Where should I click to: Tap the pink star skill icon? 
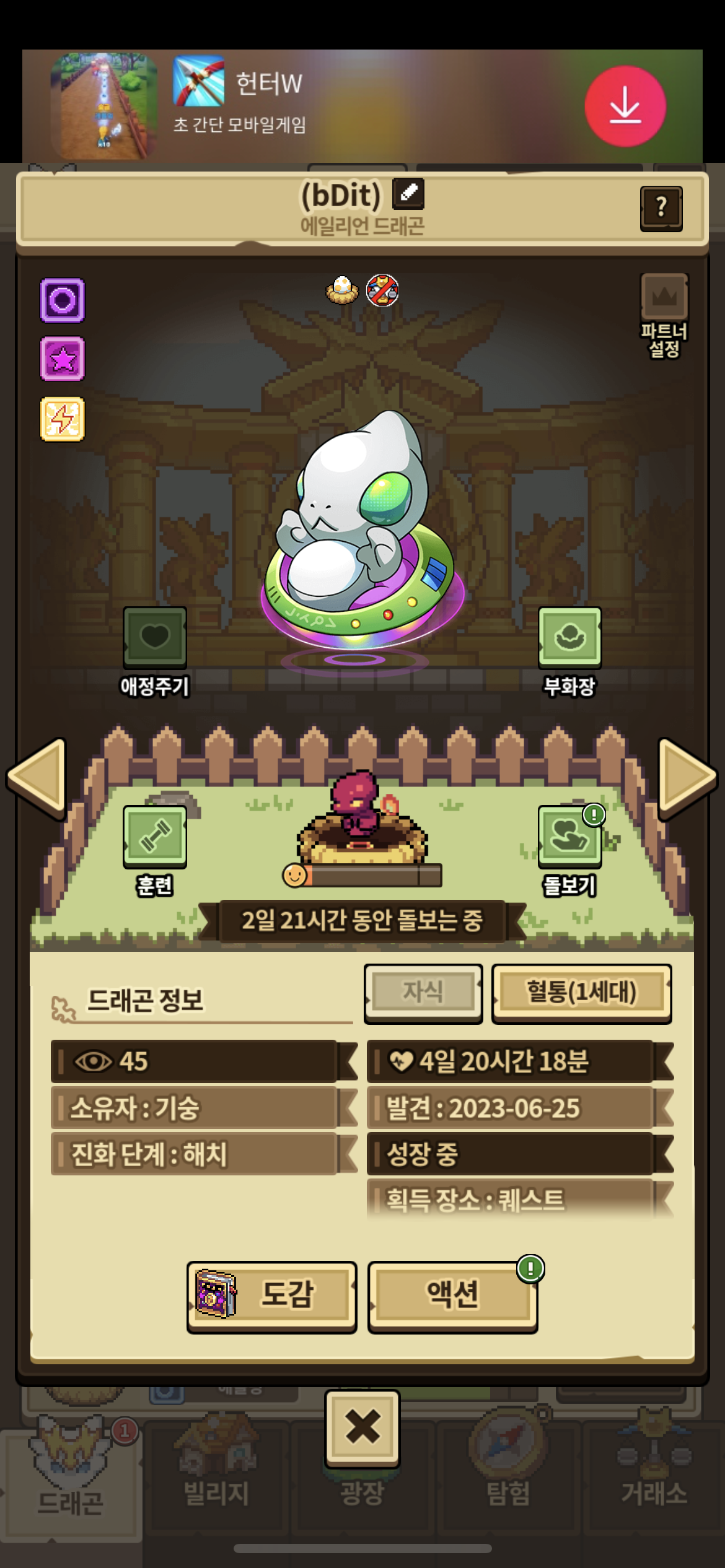pyautogui.click(x=63, y=359)
